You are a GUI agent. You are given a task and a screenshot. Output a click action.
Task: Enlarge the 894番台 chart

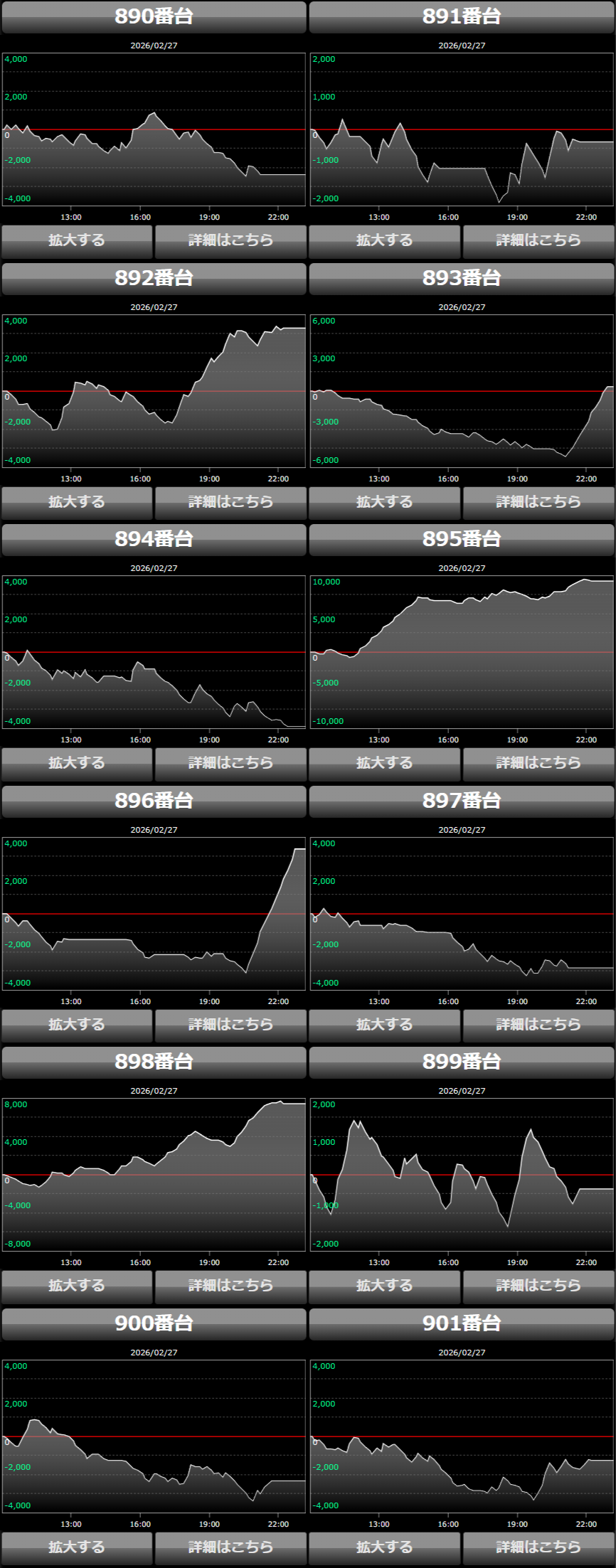coord(77,763)
